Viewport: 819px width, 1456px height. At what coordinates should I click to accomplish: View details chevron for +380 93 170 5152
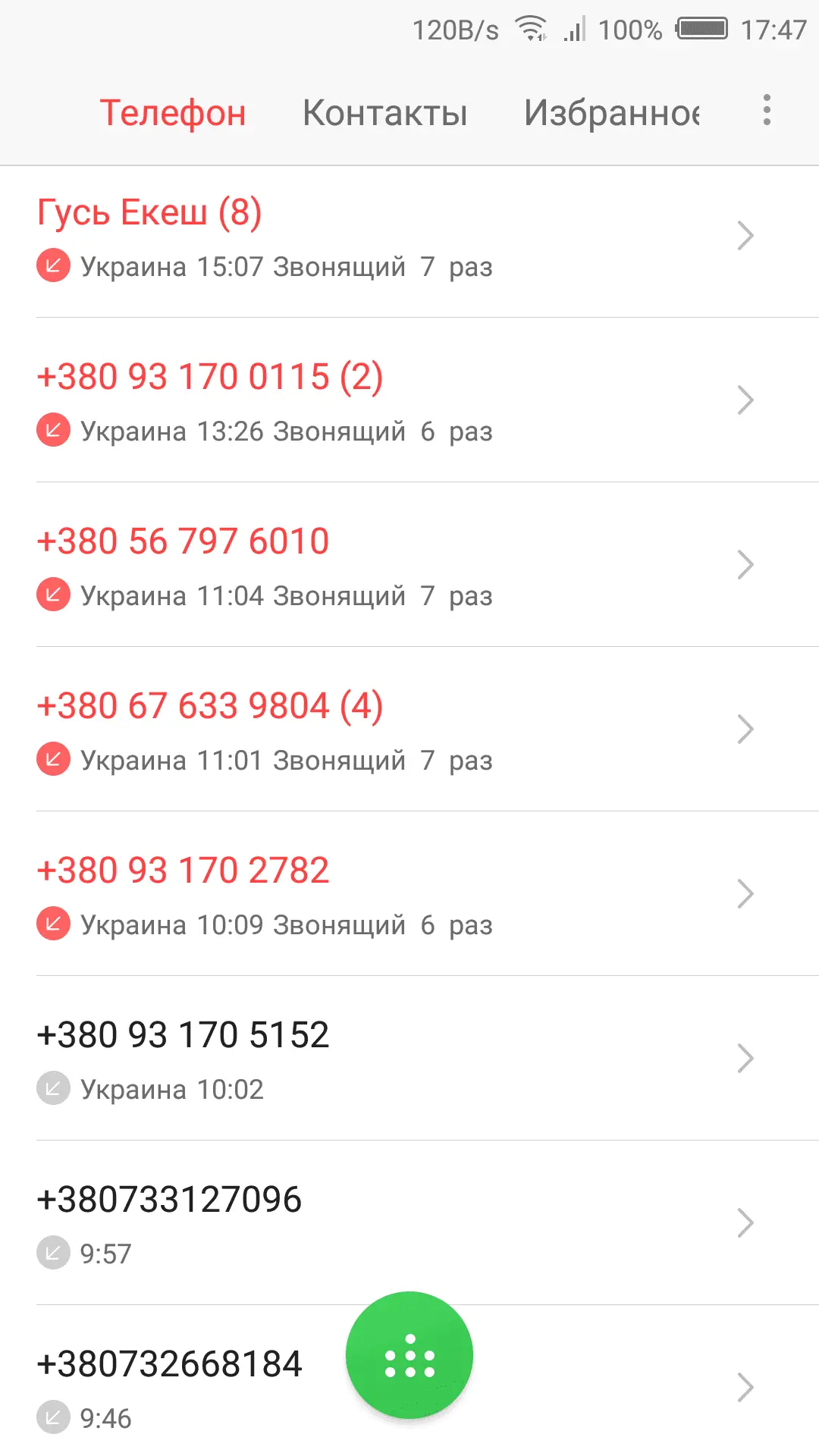[x=745, y=1059]
